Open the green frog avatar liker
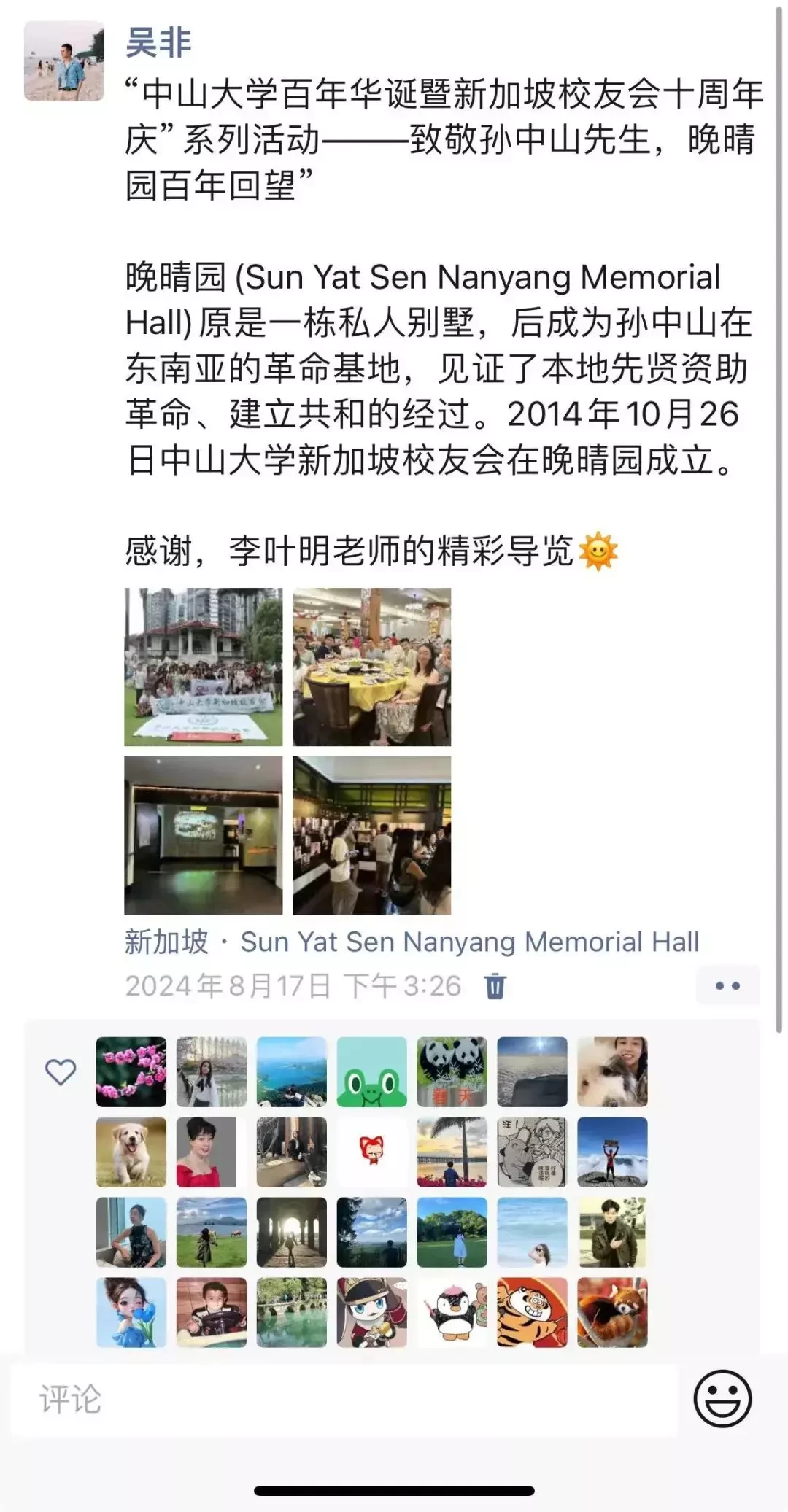Image resolution: width=788 pixels, height=1512 pixels. pyautogui.click(x=371, y=1071)
